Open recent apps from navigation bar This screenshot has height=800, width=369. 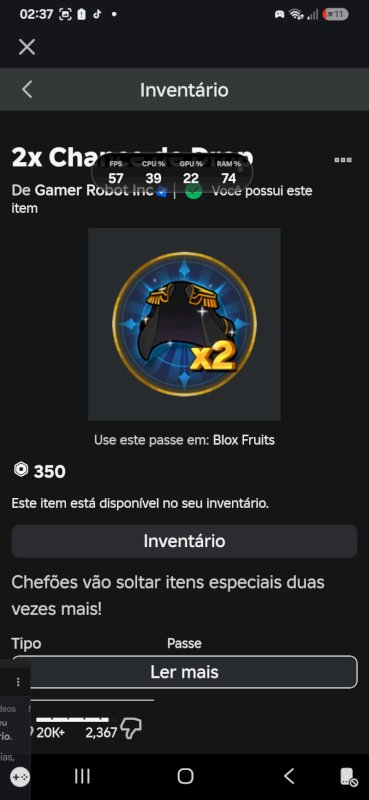point(82,776)
